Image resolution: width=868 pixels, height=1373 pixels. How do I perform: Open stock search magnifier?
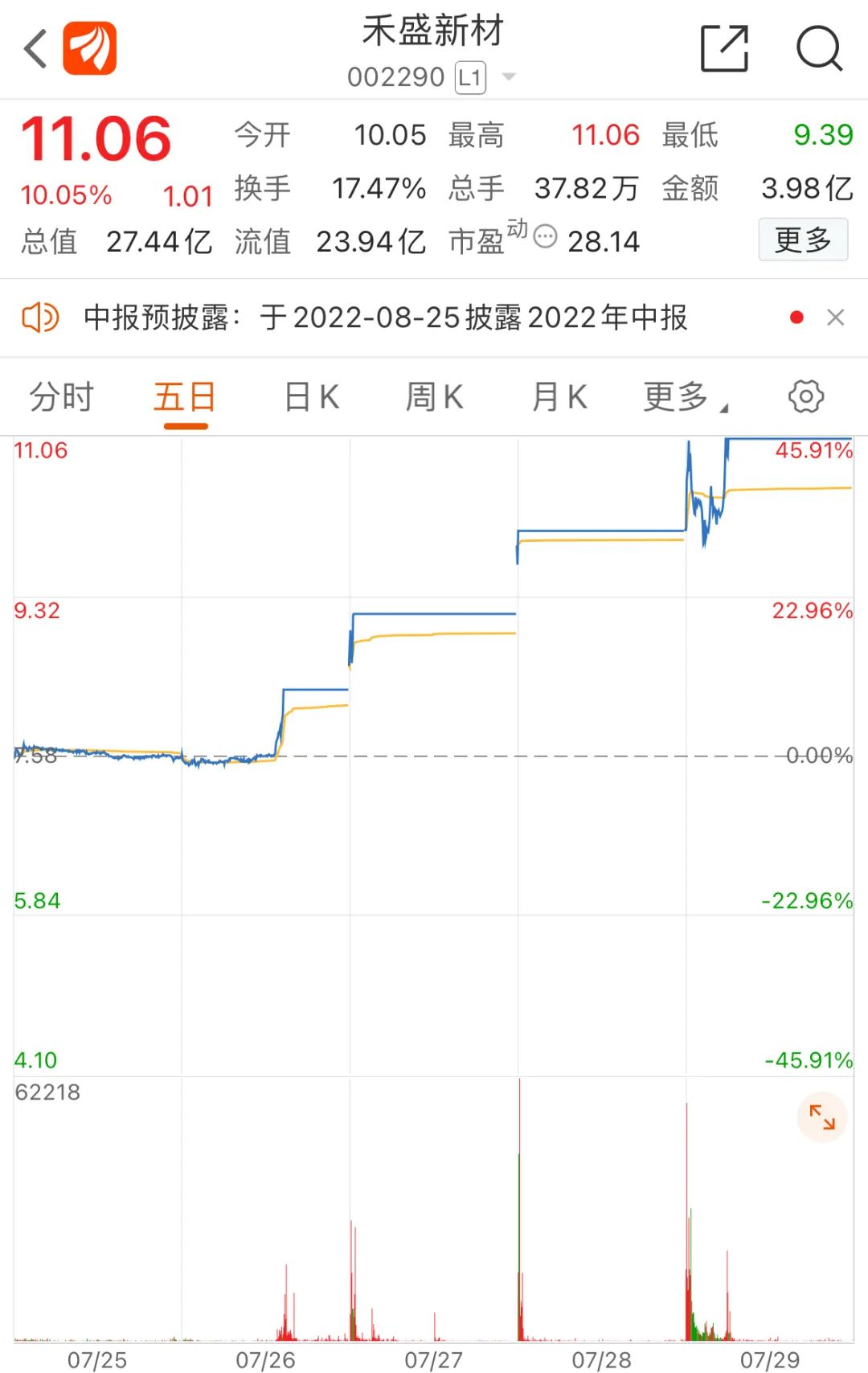(818, 49)
